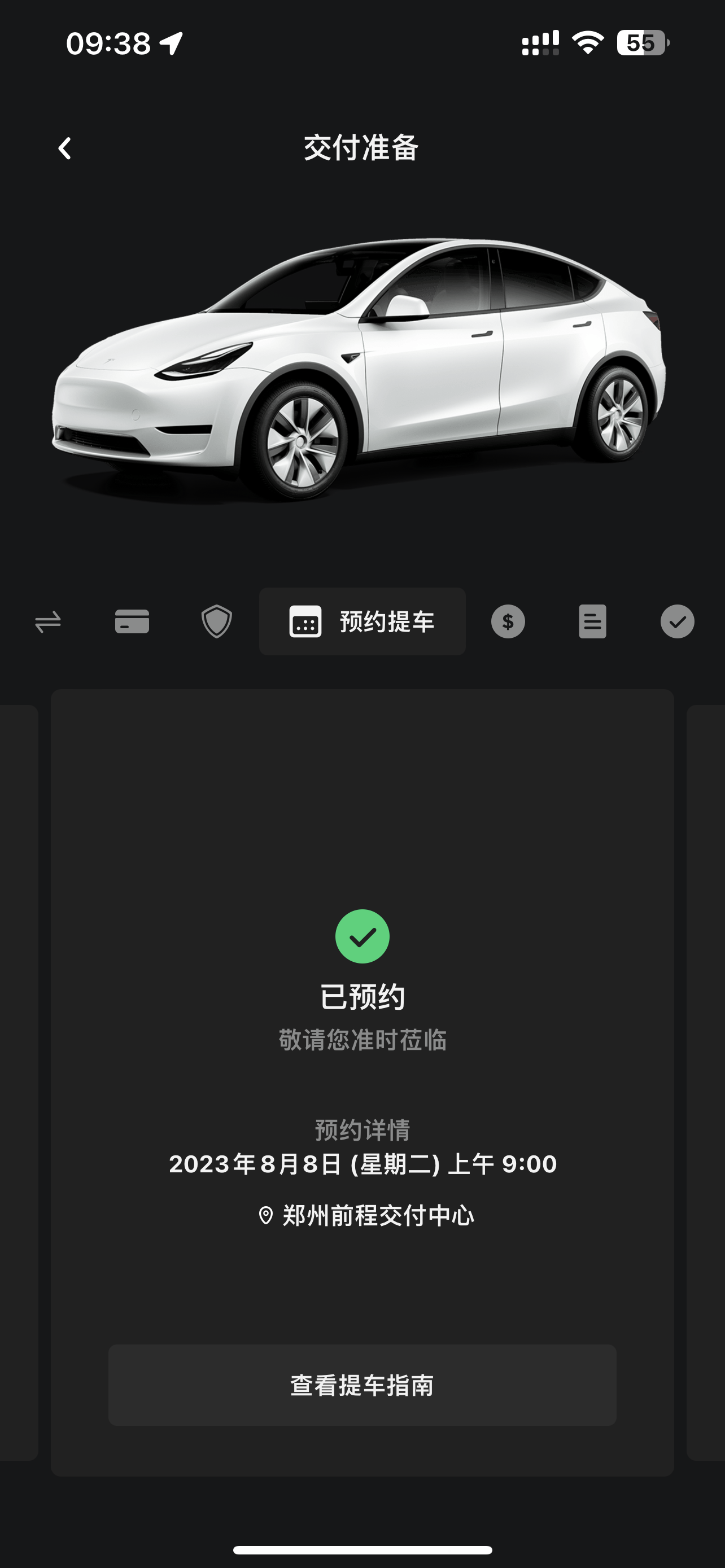Tap the Wi-Fi icon in the status bar
The height and width of the screenshot is (1568, 725).
(x=586, y=41)
